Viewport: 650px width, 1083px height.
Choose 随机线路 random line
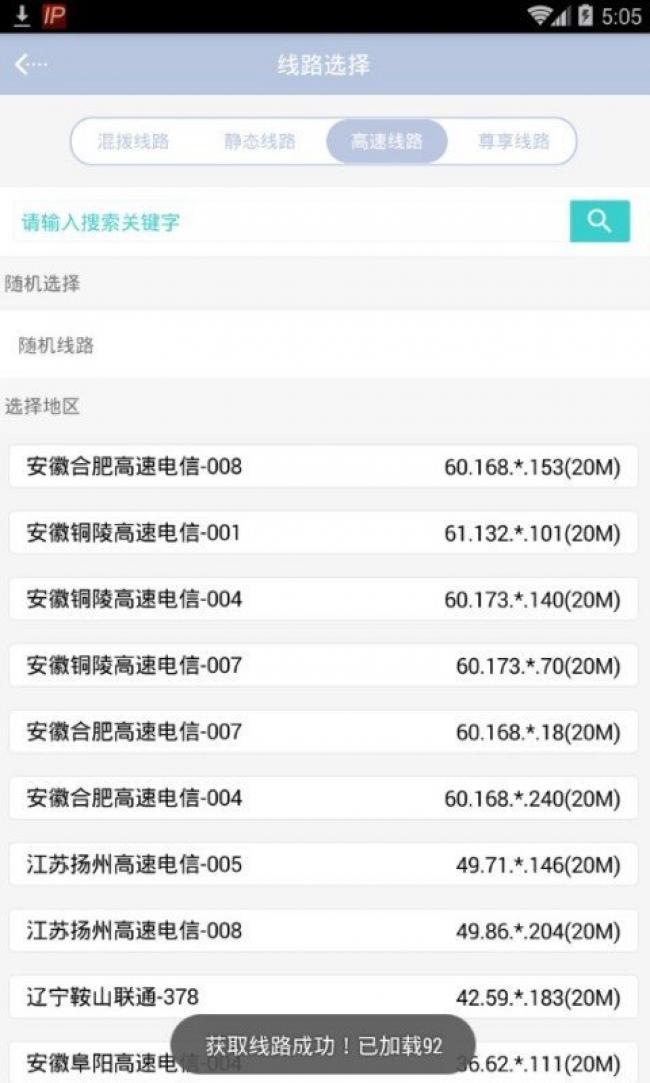point(324,345)
